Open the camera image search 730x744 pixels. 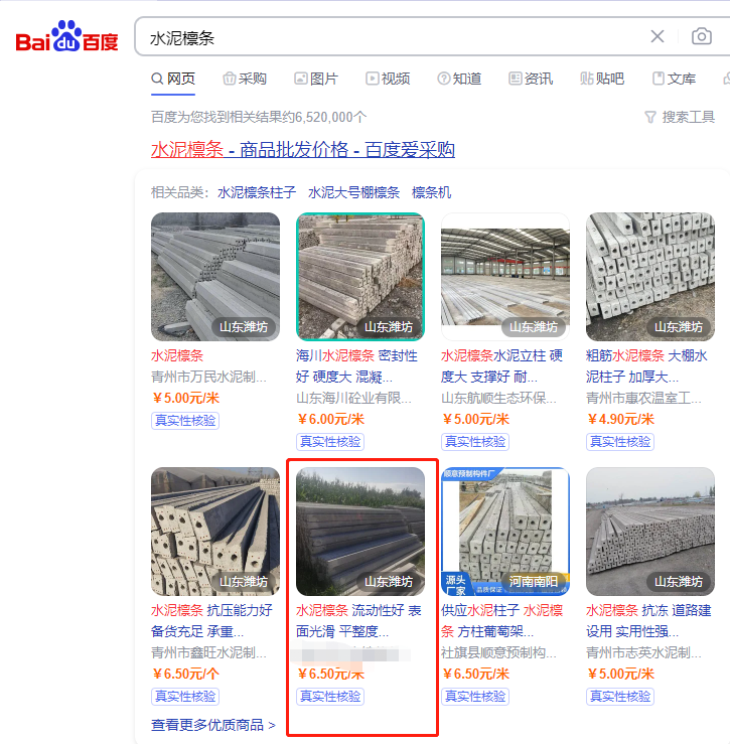[702, 37]
